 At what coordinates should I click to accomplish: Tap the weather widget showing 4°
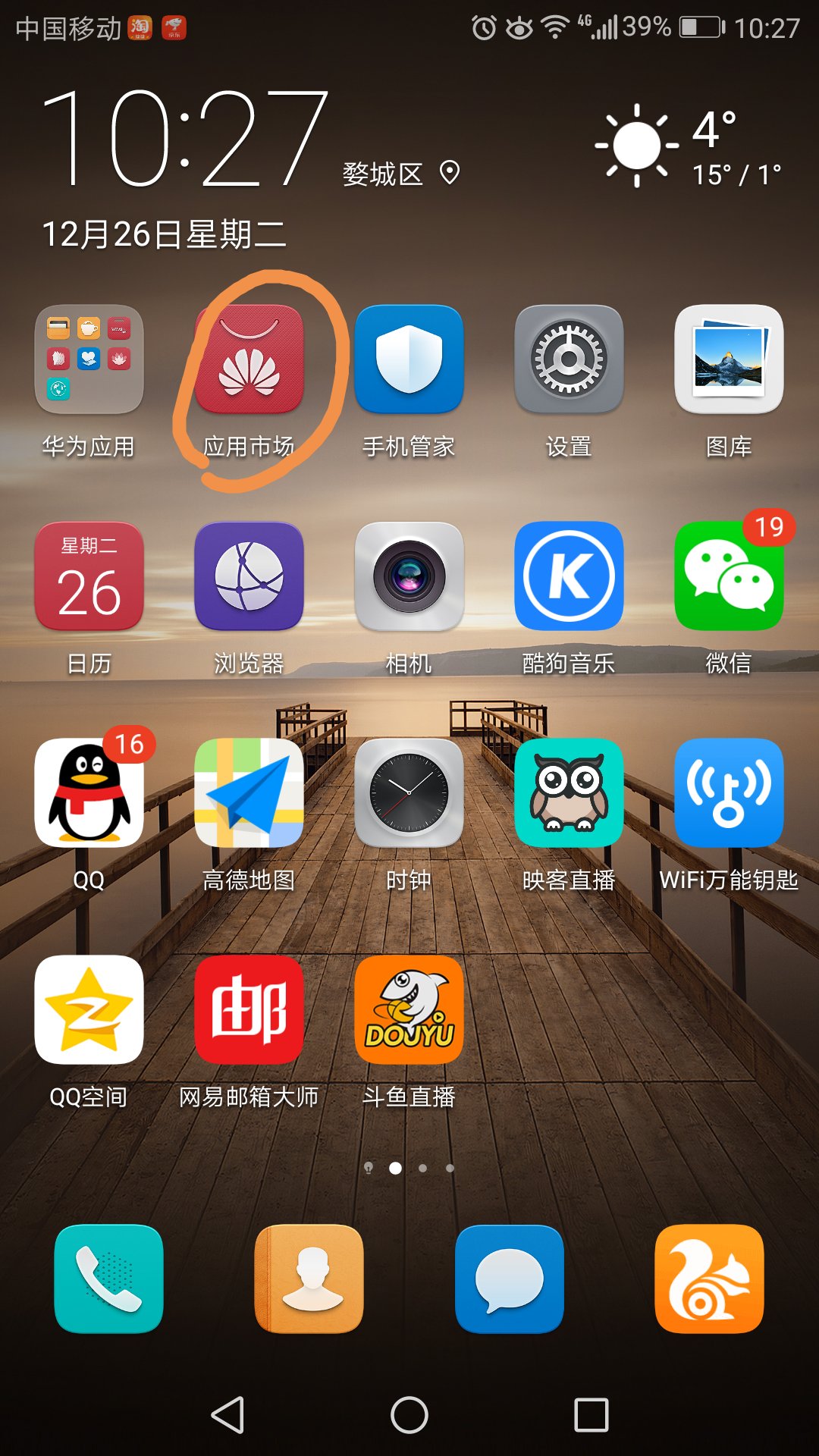(x=690, y=146)
